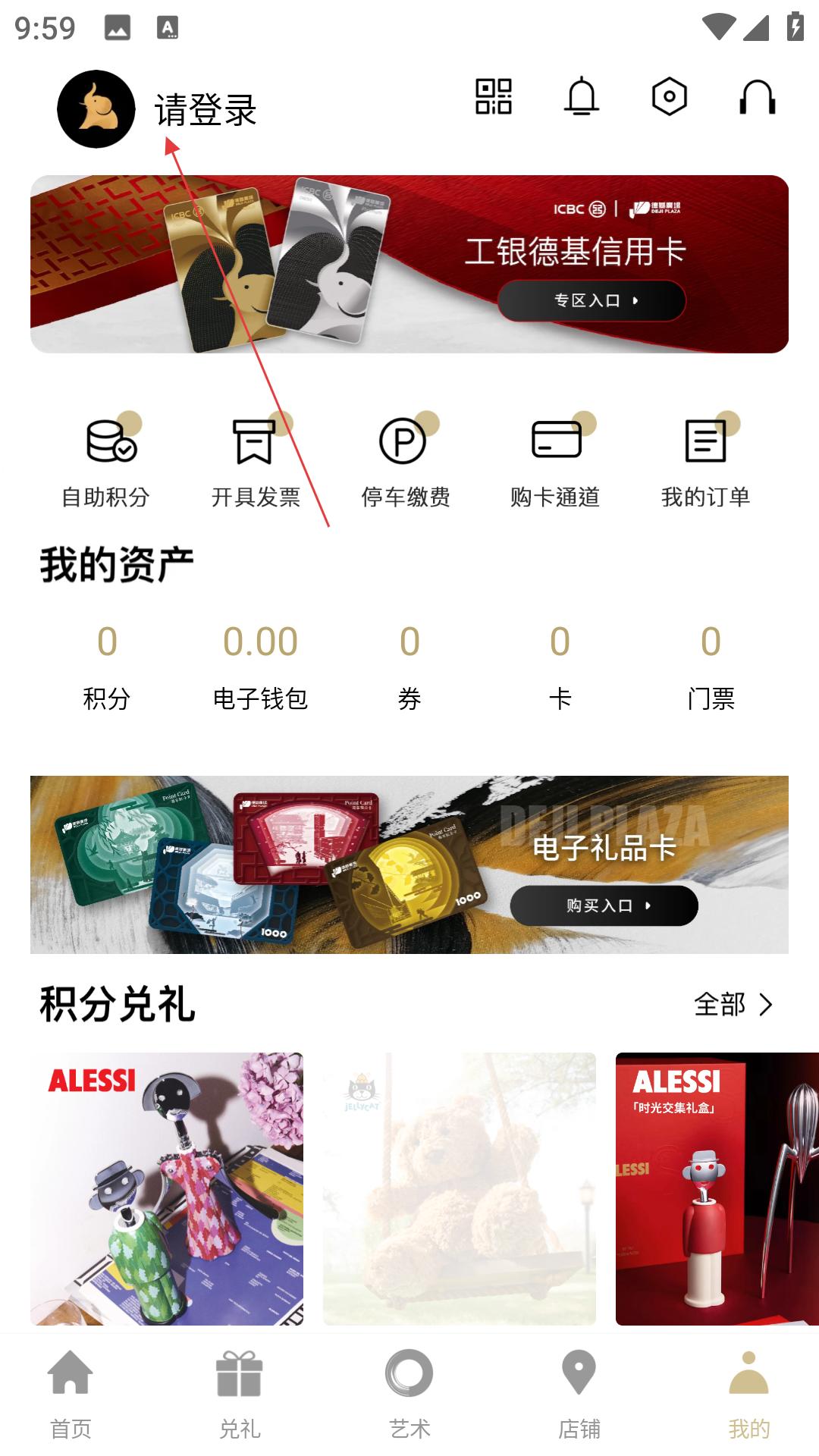The width and height of the screenshot is (819, 1456).
Task: Open the notifications bell
Action: (582, 97)
